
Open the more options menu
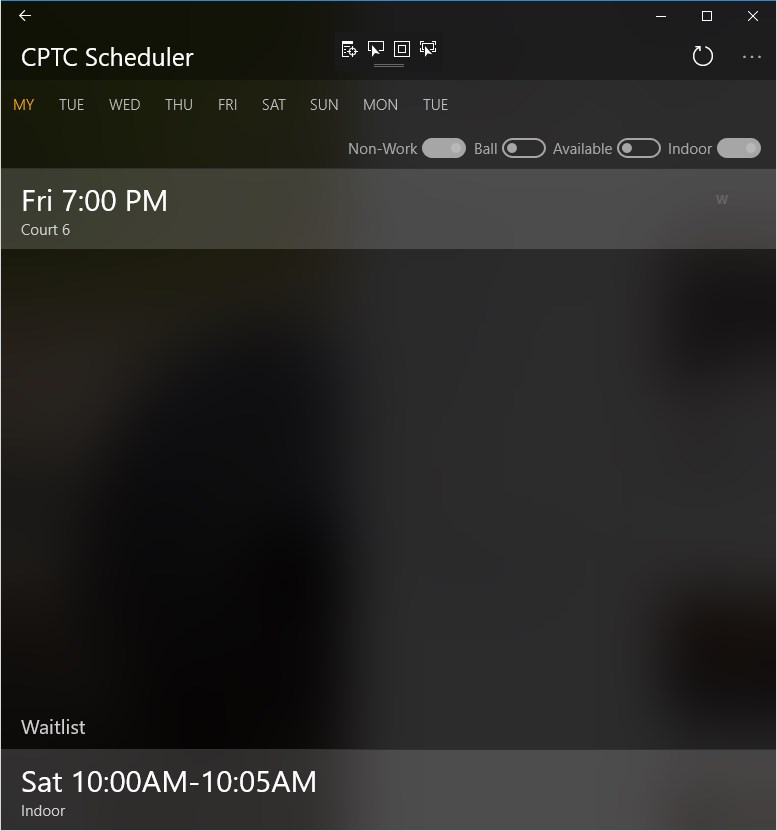click(752, 57)
